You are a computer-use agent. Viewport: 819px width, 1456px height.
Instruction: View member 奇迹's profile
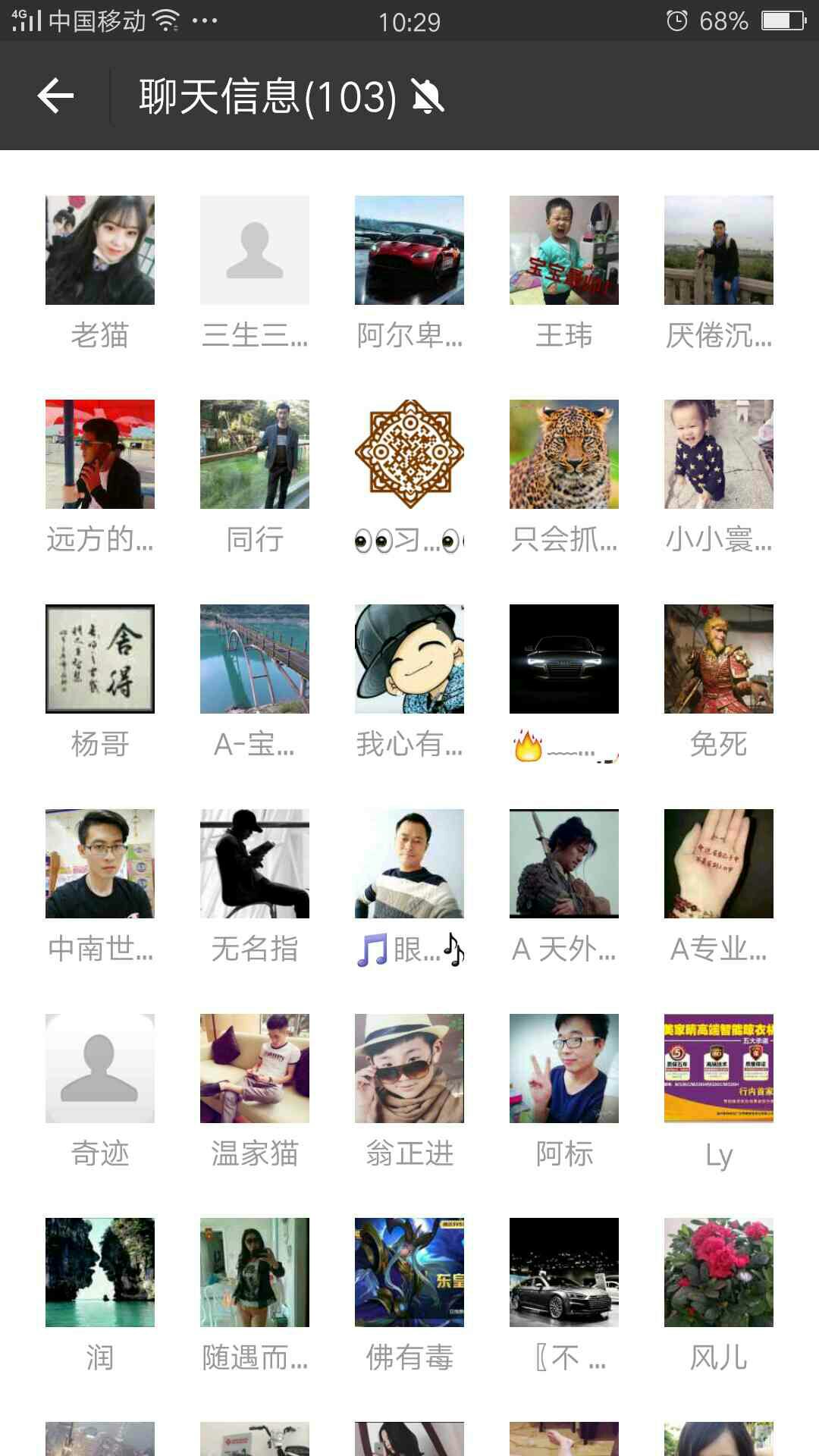99,1068
